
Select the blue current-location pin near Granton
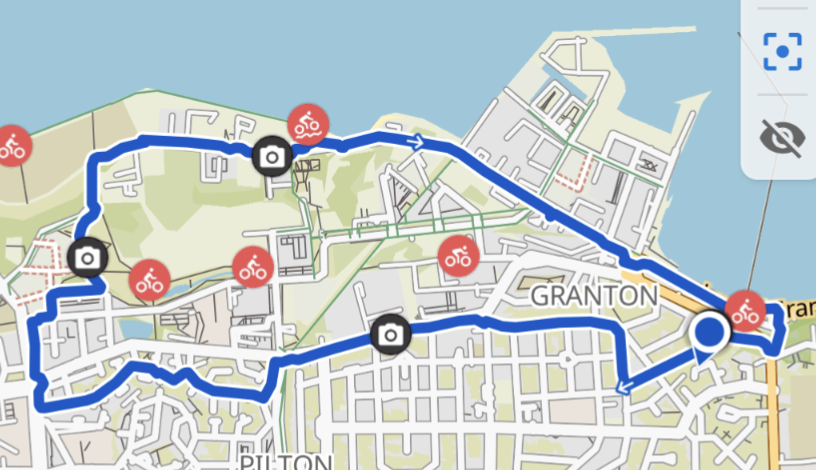tap(711, 333)
